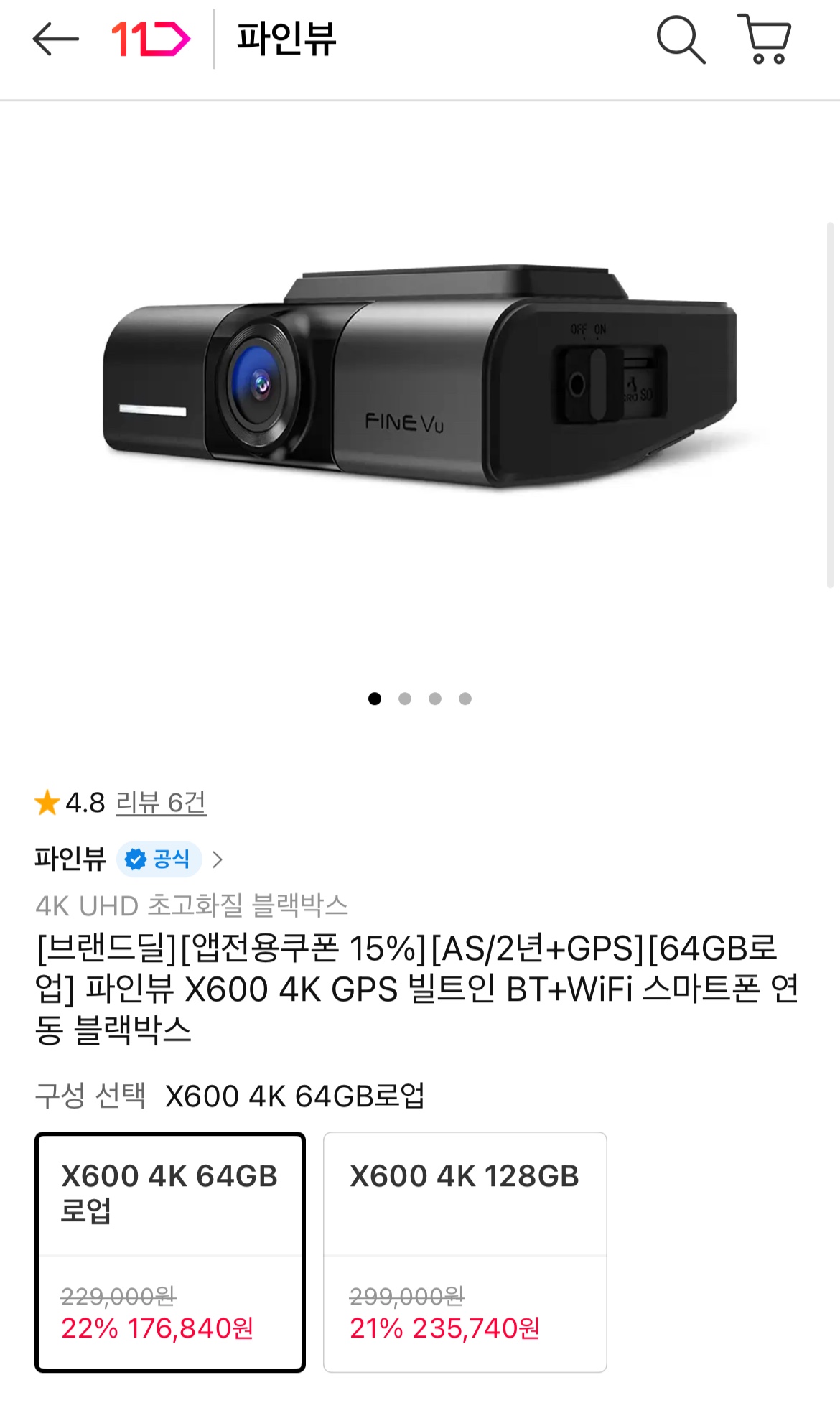Open the 리뷰 6건 reviews link
The height and width of the screenshot is (1408, 840).
(x=161, y=803)
